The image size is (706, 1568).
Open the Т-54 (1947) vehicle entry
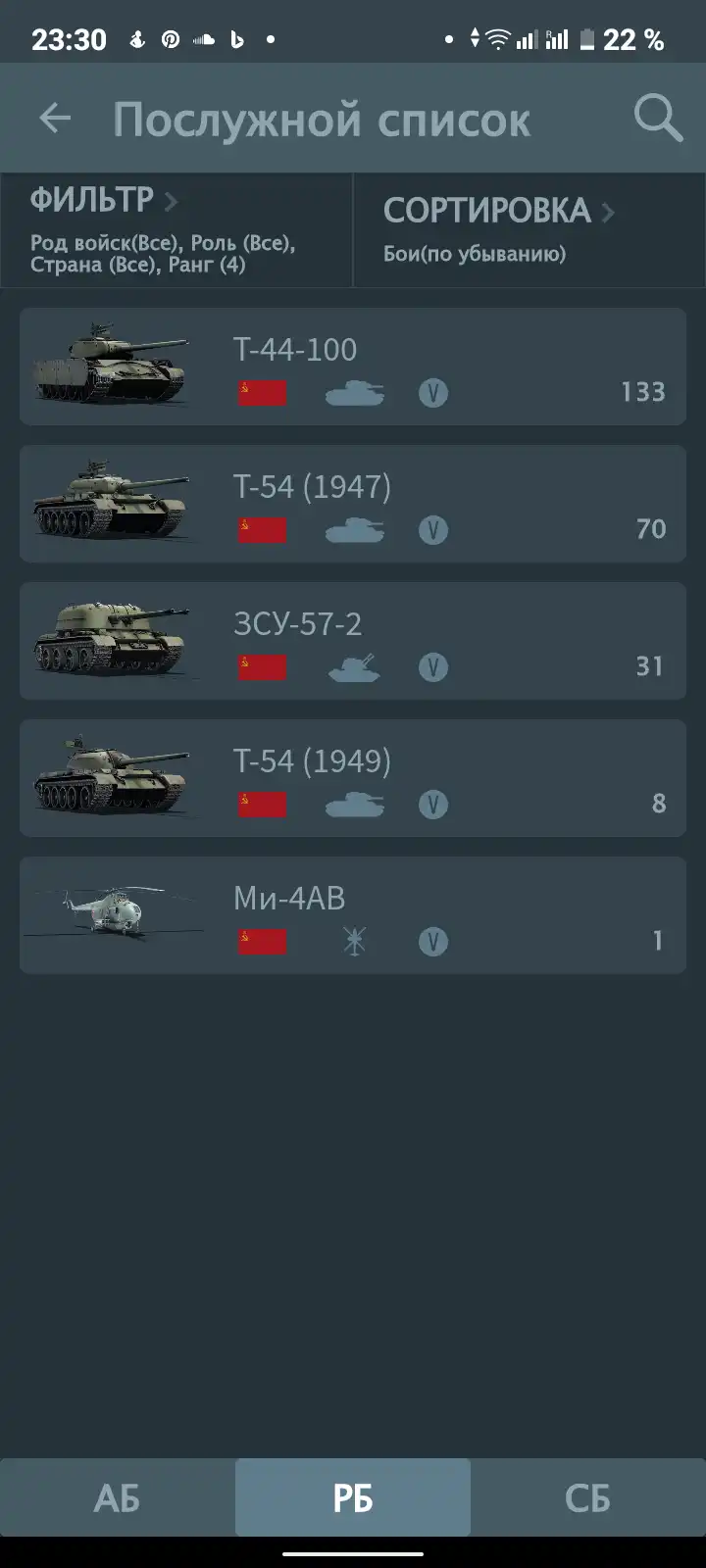353,504
